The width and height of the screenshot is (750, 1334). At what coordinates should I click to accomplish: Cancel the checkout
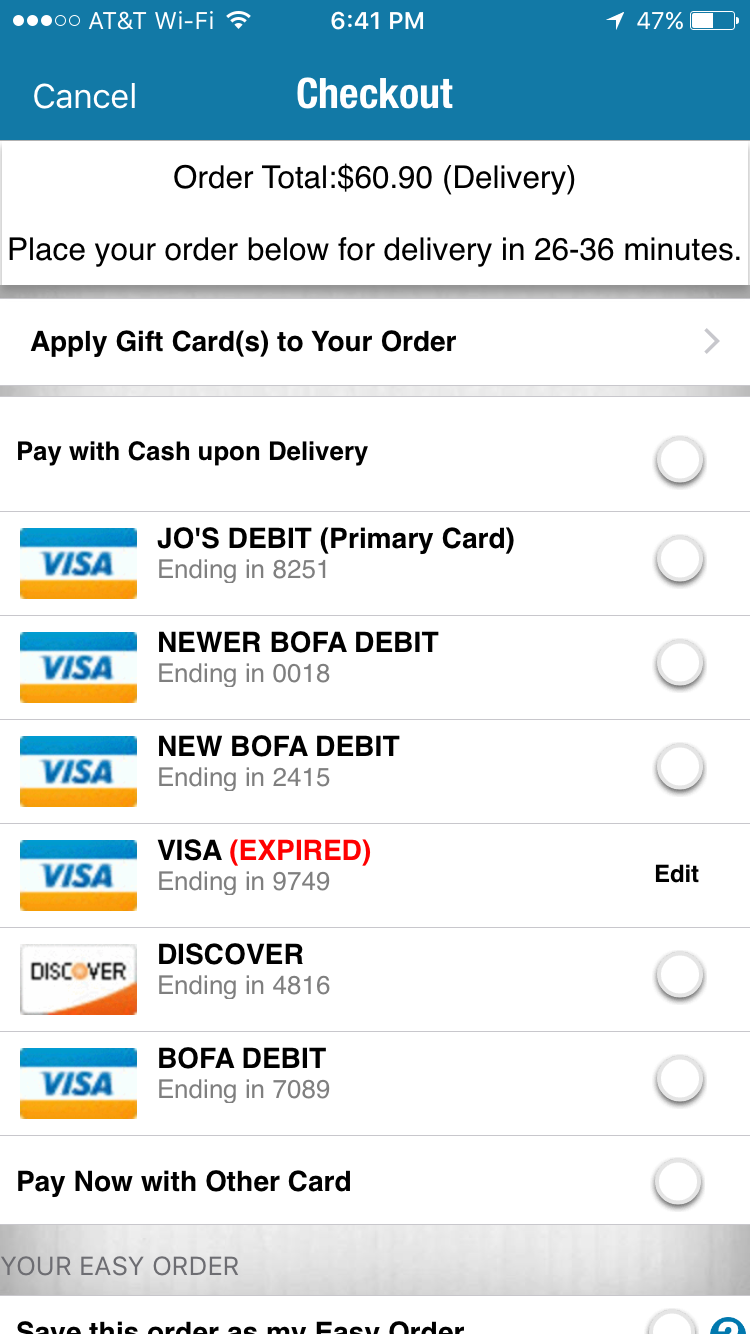(x=85, y=96)
